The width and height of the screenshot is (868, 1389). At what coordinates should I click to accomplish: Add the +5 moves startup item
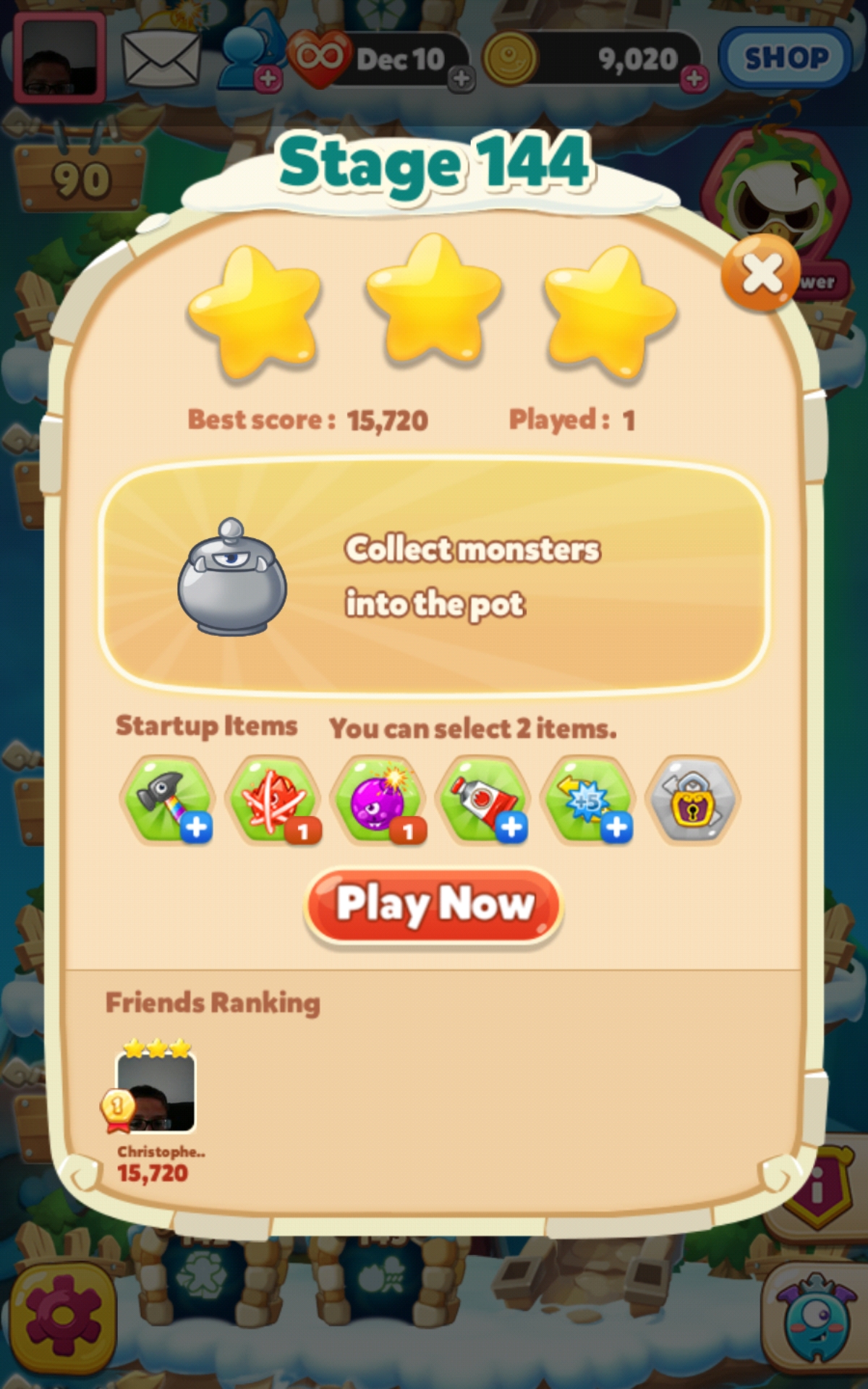pos(588,799)
